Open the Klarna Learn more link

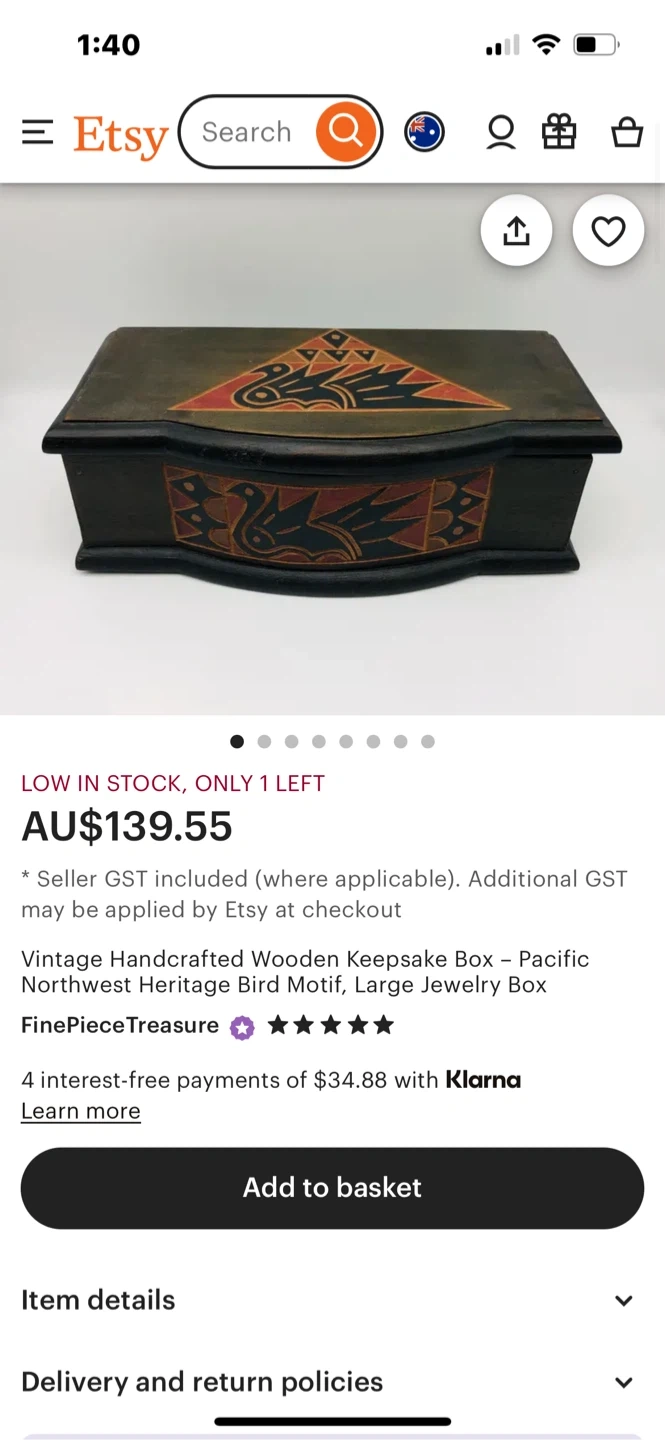pos(81,1111)
